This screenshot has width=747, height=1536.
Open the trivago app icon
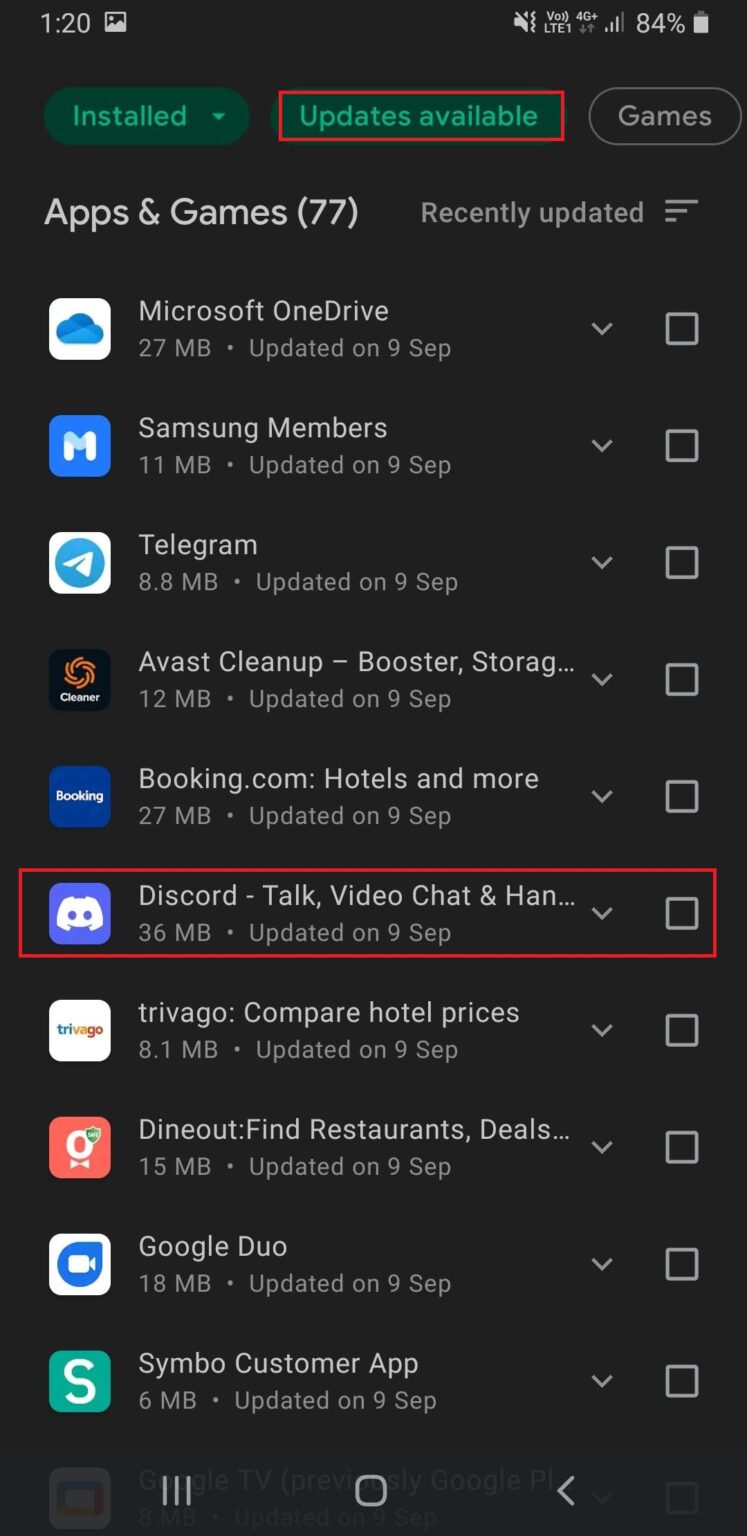click(x=79, y=1030)
